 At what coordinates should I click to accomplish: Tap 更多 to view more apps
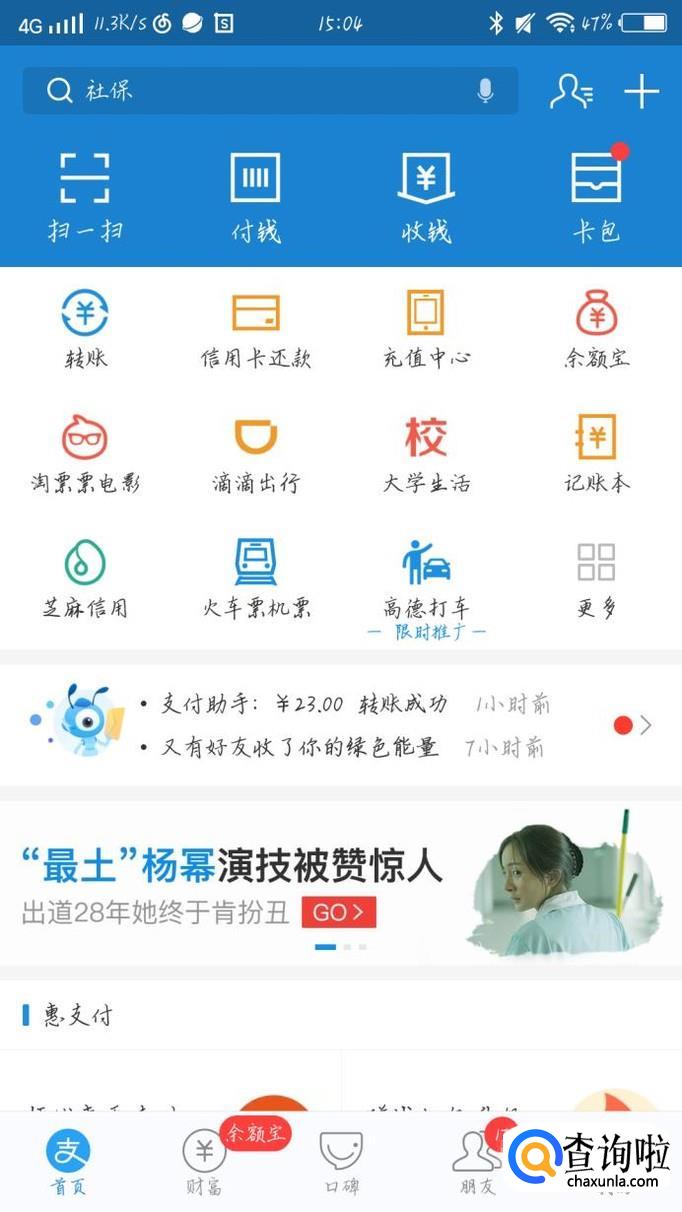tap(597, 579)
